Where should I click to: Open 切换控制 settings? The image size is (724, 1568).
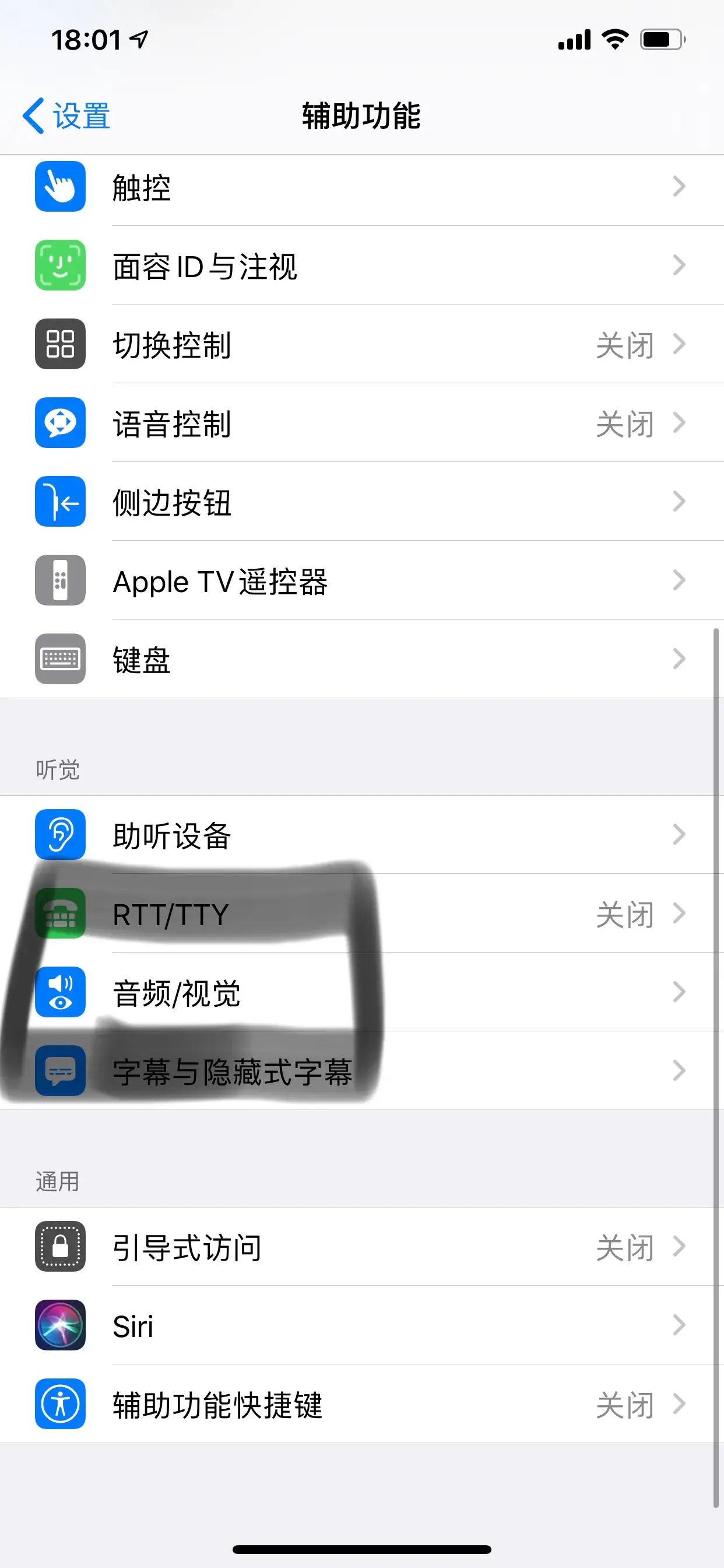(x=362, y=344)
